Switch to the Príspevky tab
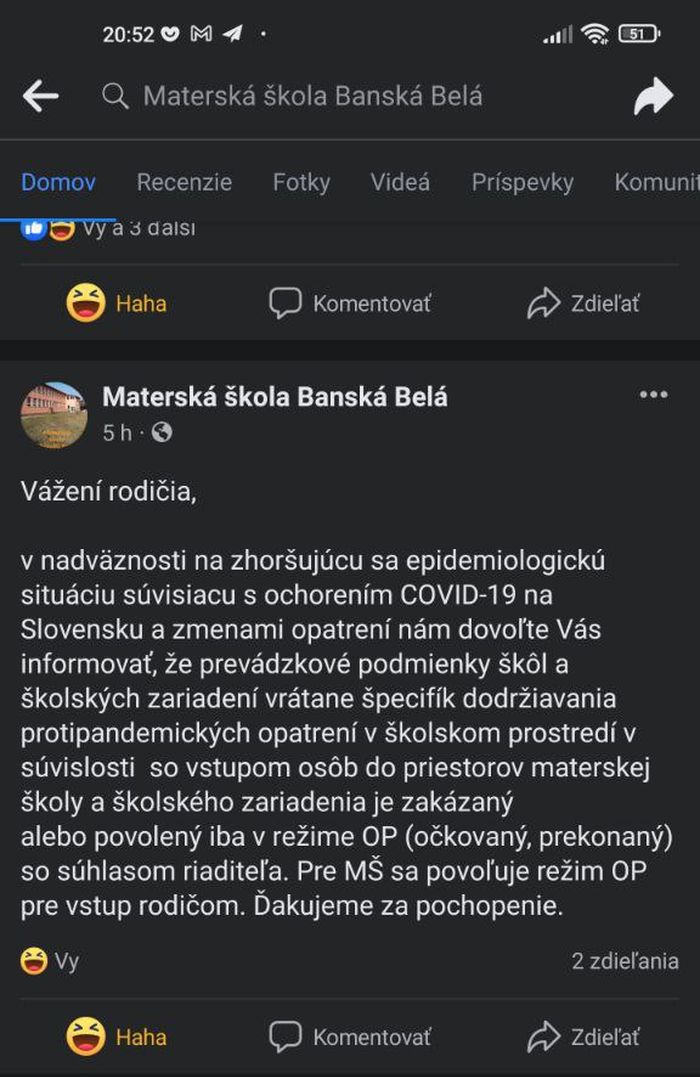This screenshot has height=1077, width=700. (x=522, y=182)
